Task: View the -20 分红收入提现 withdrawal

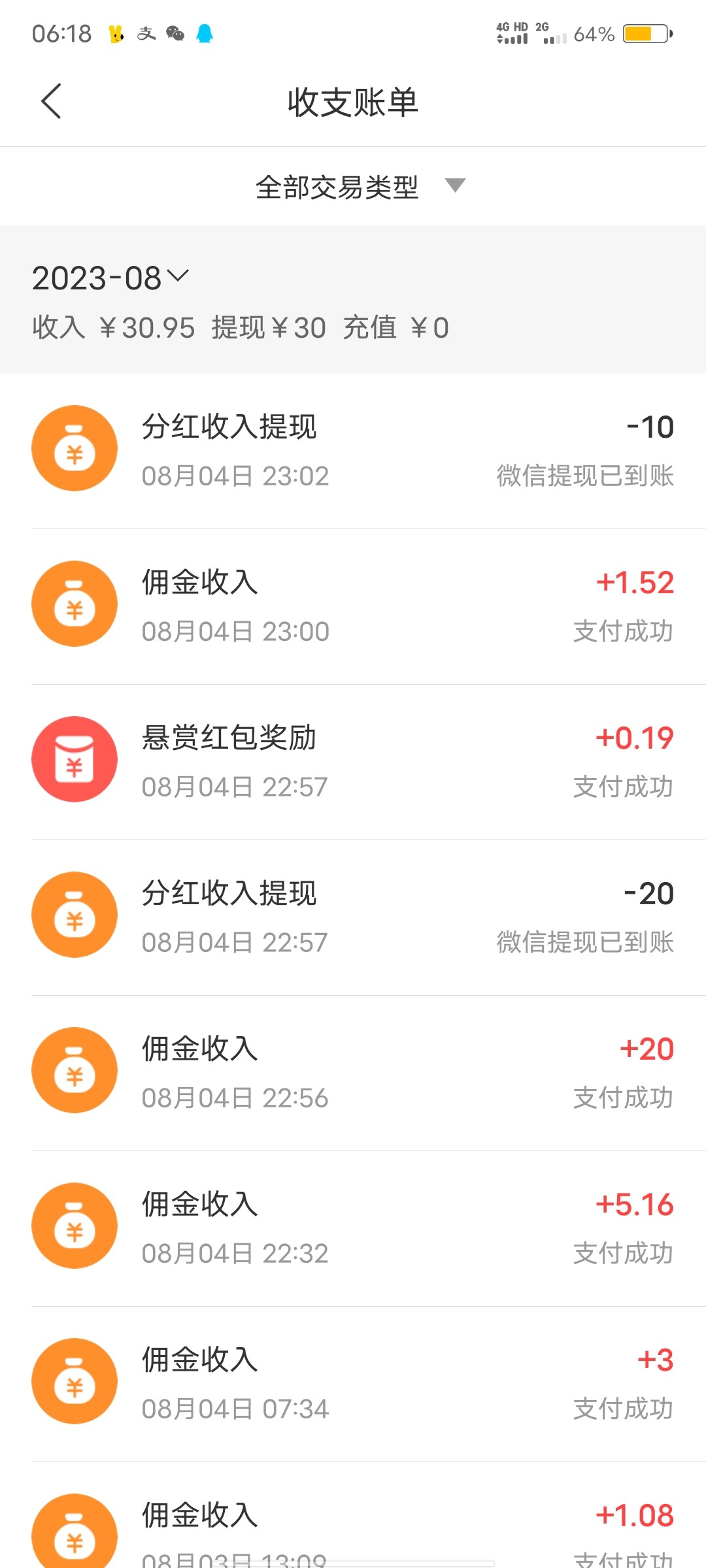Action: tap(353, 917)
